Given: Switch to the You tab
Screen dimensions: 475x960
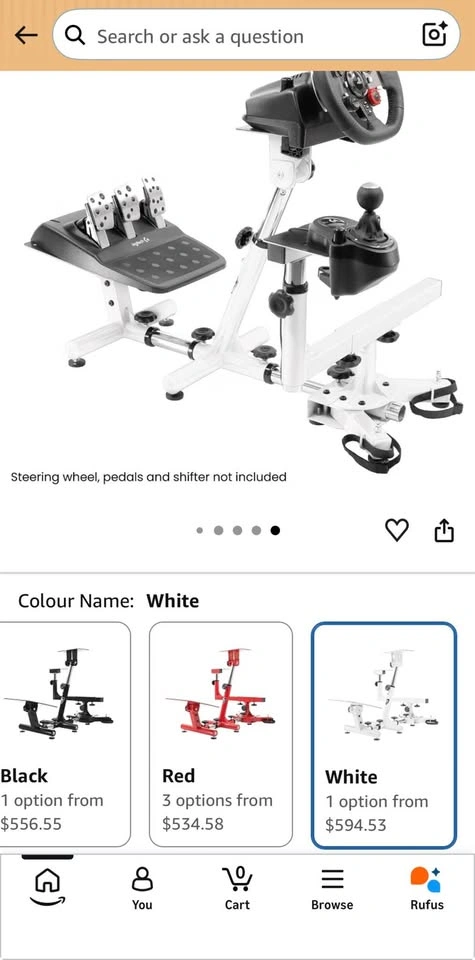Looking at the screenshot, I should coord(142,888).
